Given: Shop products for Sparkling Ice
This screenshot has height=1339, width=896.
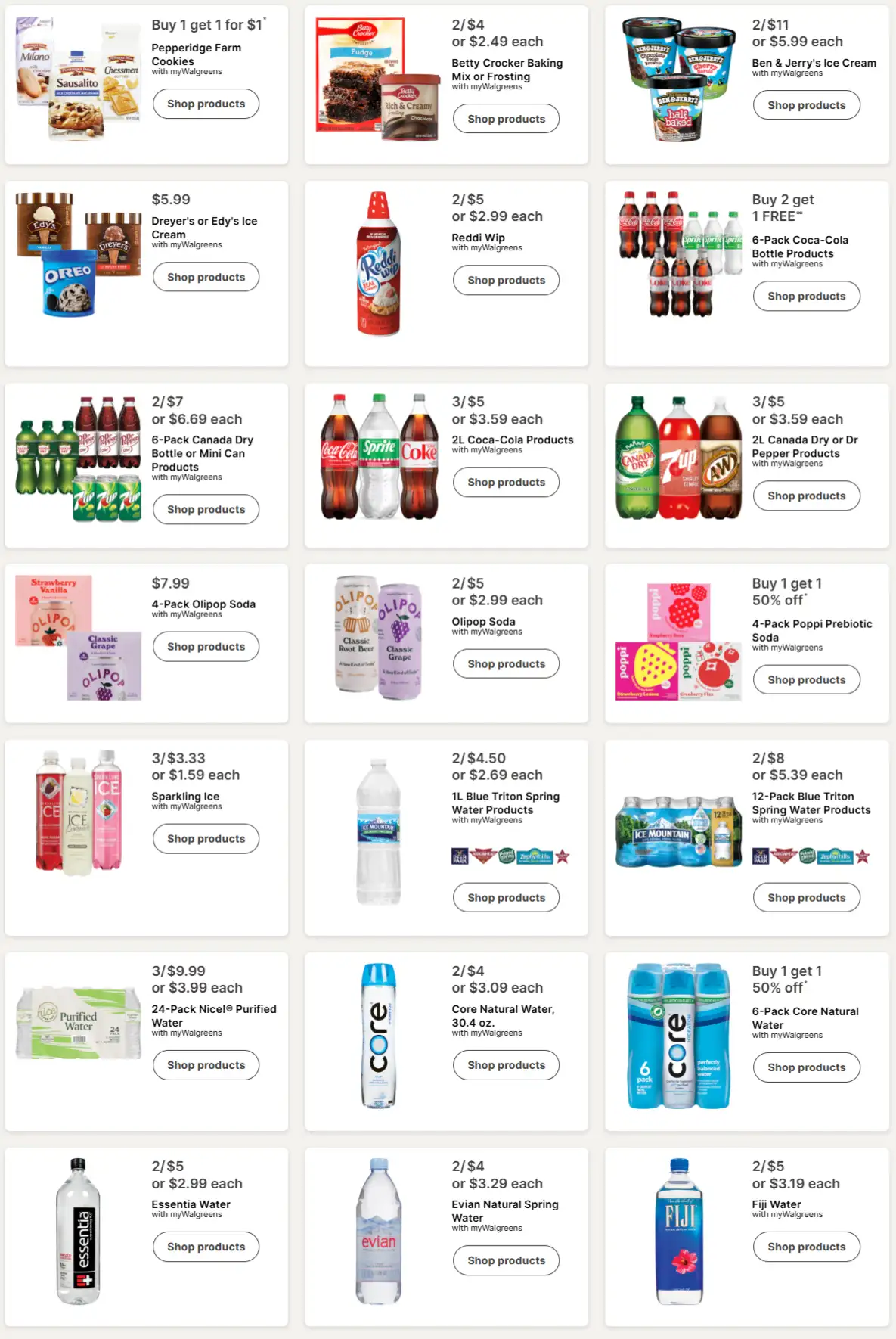Looking at the screenshot, I should [206, 838].
